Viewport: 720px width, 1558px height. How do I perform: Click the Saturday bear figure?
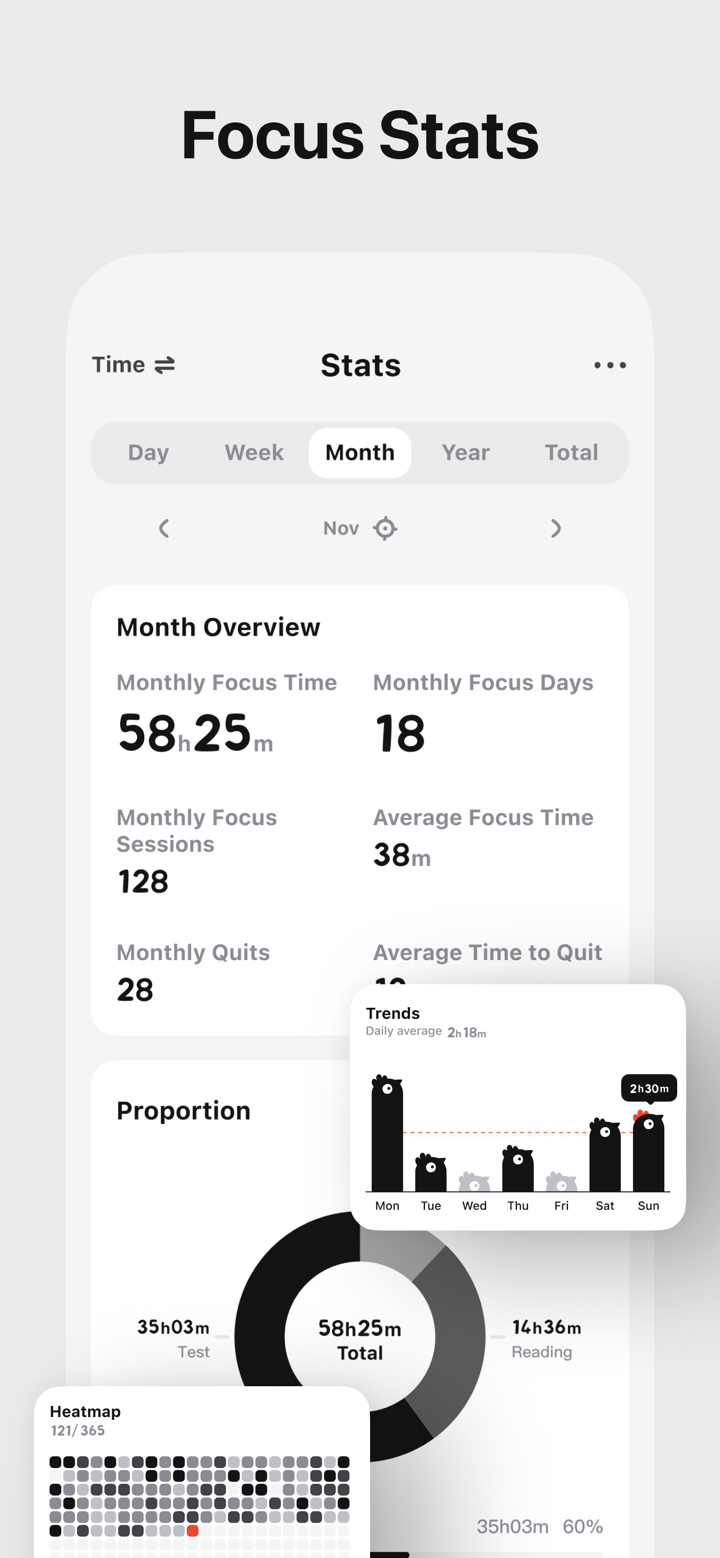(605, 1155)
